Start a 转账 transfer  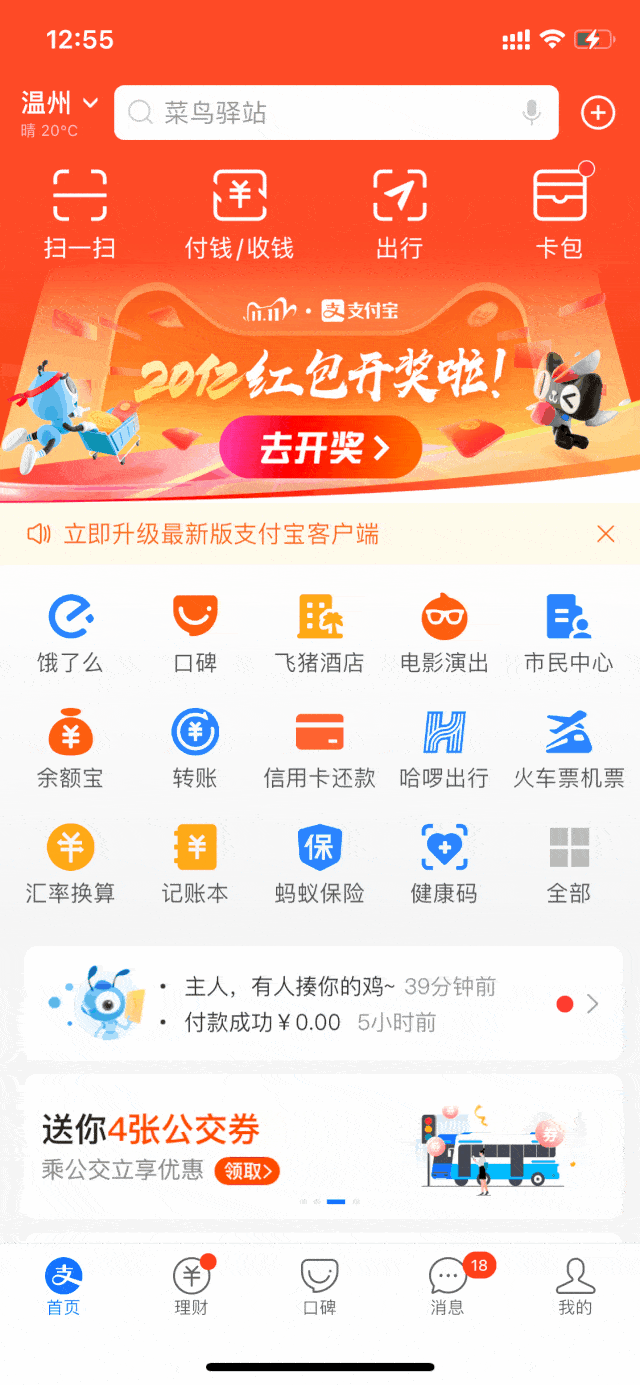[x=195, y=748]
